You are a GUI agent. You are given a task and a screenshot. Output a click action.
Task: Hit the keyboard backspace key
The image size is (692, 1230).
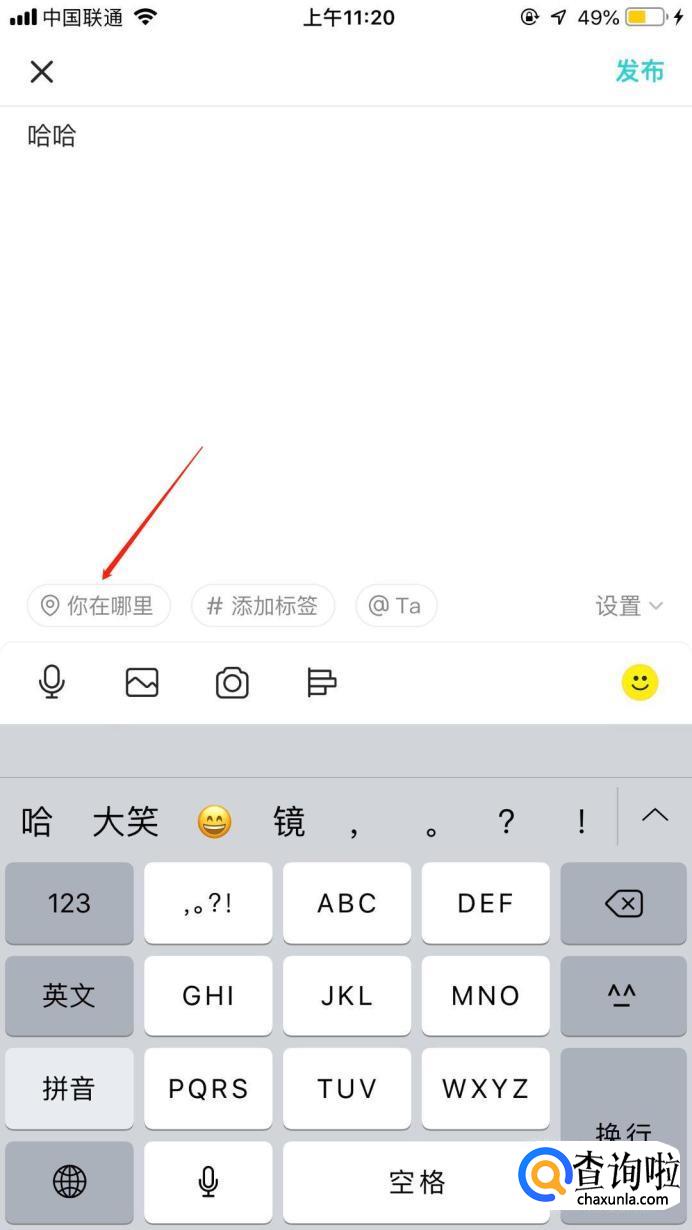(x=624, y=904)
